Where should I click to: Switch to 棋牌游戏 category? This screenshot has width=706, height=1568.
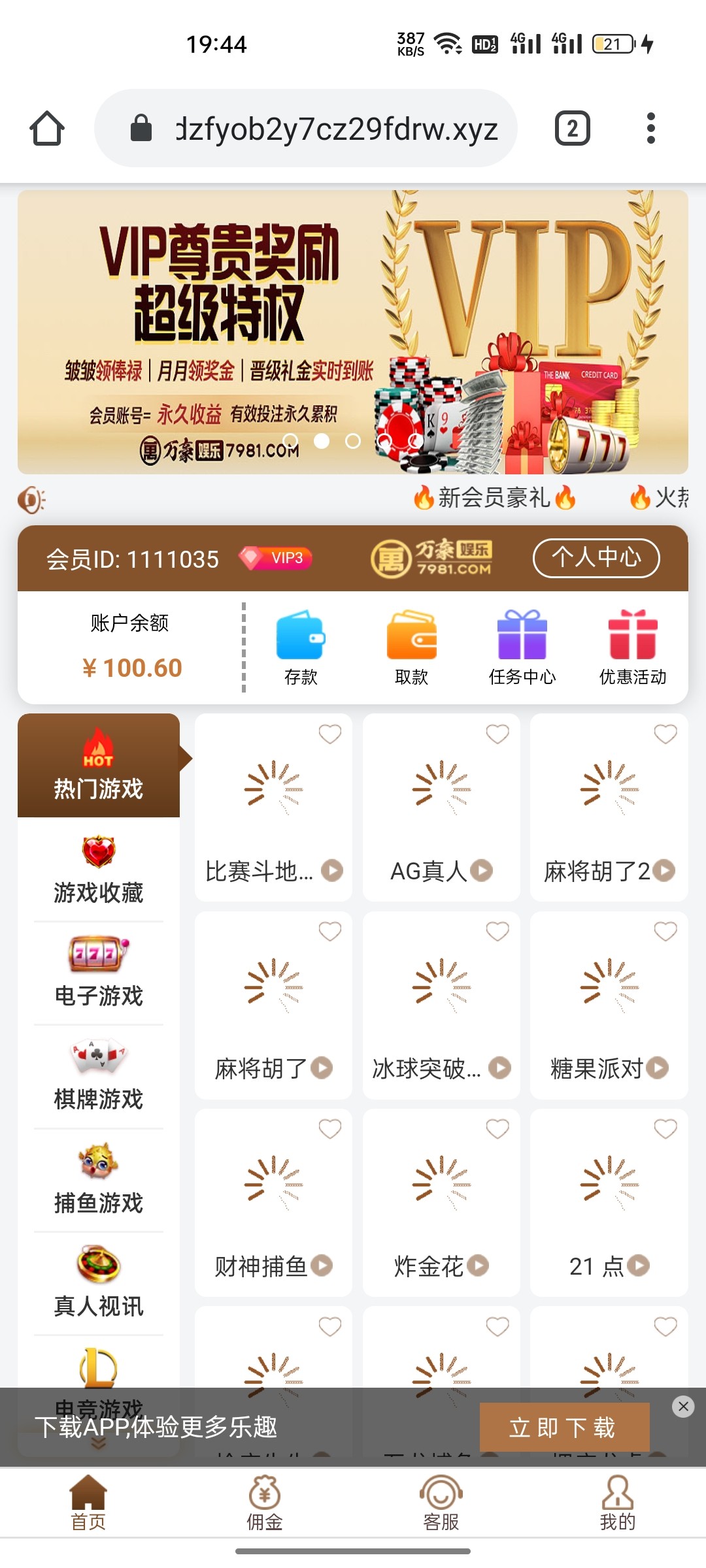[x=98, y=1077]
